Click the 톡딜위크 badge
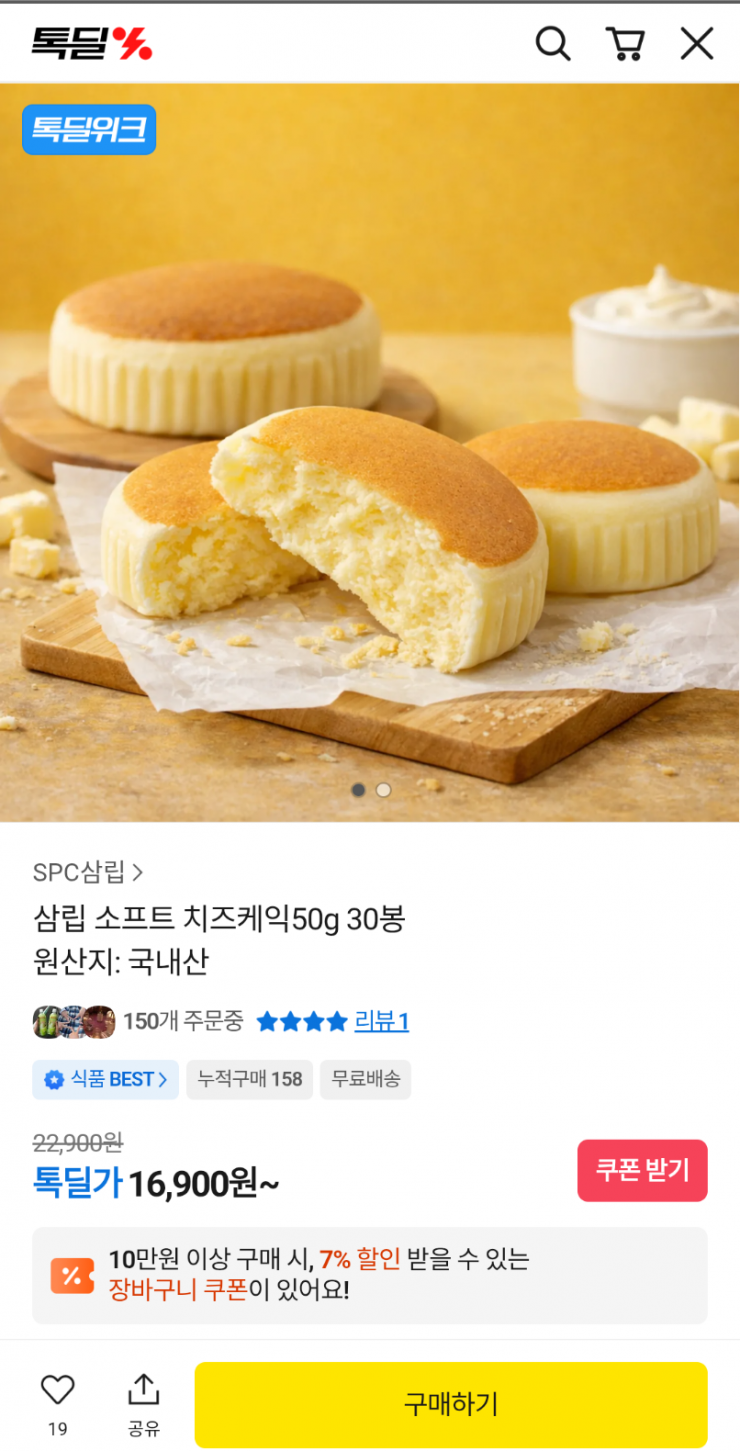The width and height of the screenshot is (740, 1451). click(x=88, y=129)
